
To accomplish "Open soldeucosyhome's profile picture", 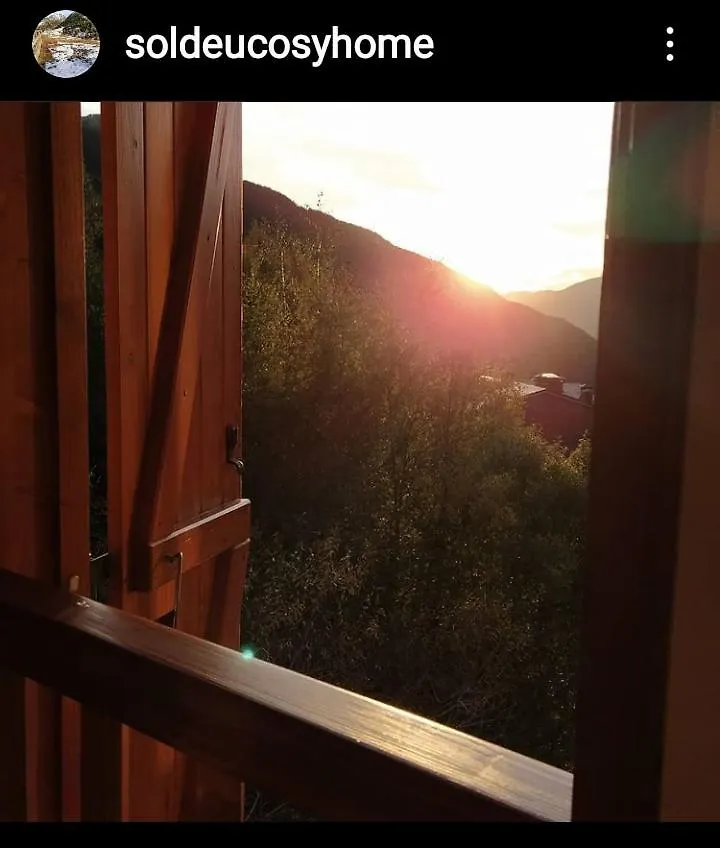I will pyautogui.click(x=66, y=44).
